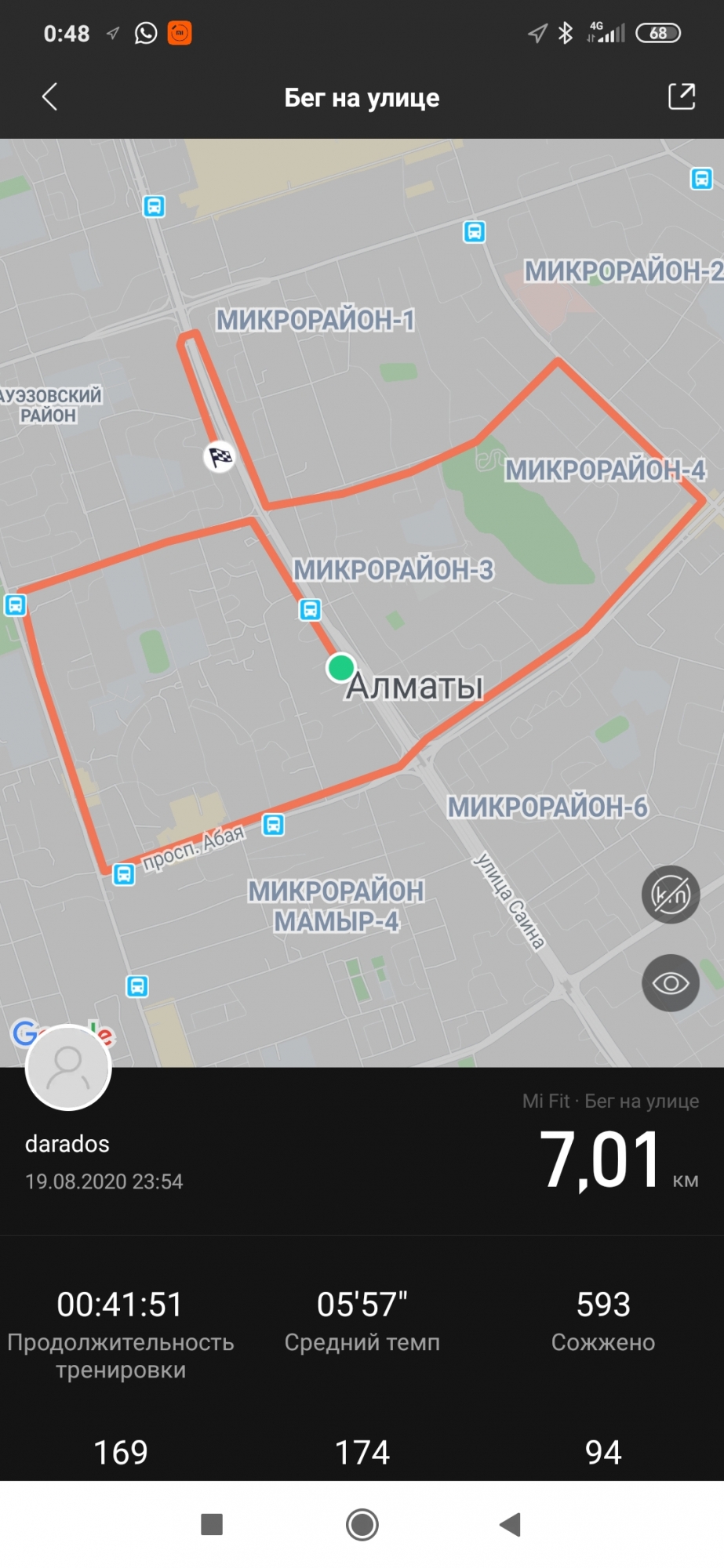724x1568 pixels.
Task: Open recent apps with the square button
Action: [x=212, y=1525]
